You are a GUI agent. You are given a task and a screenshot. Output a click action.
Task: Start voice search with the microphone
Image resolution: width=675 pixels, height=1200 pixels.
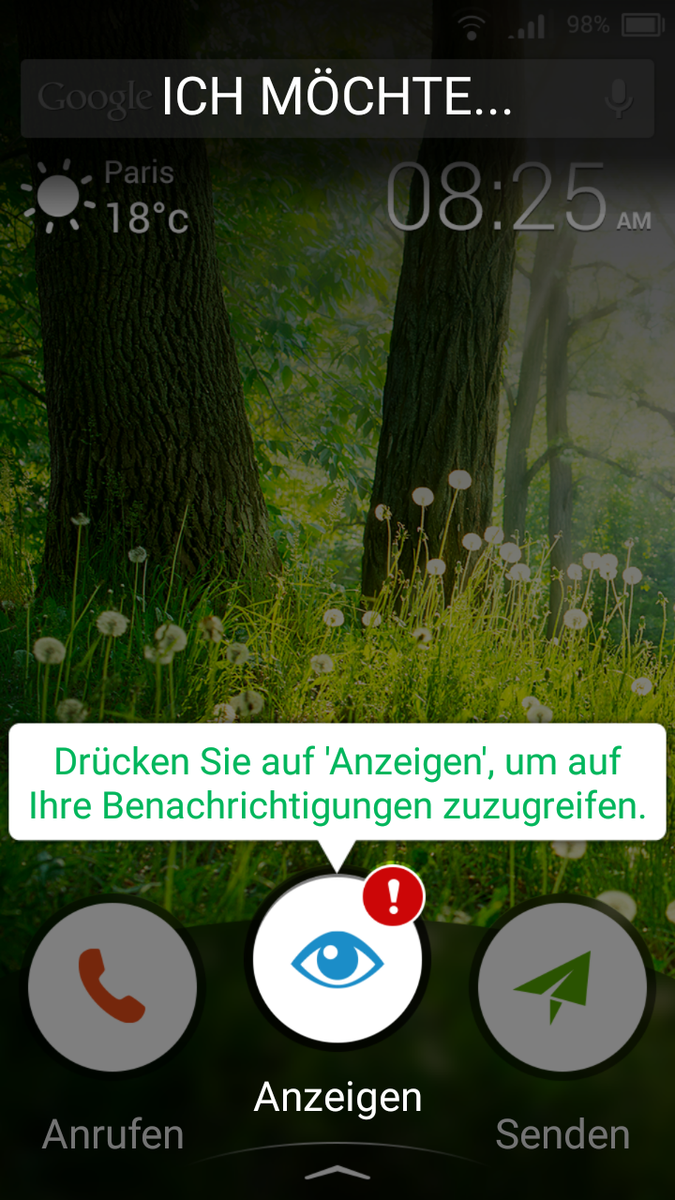618,98
